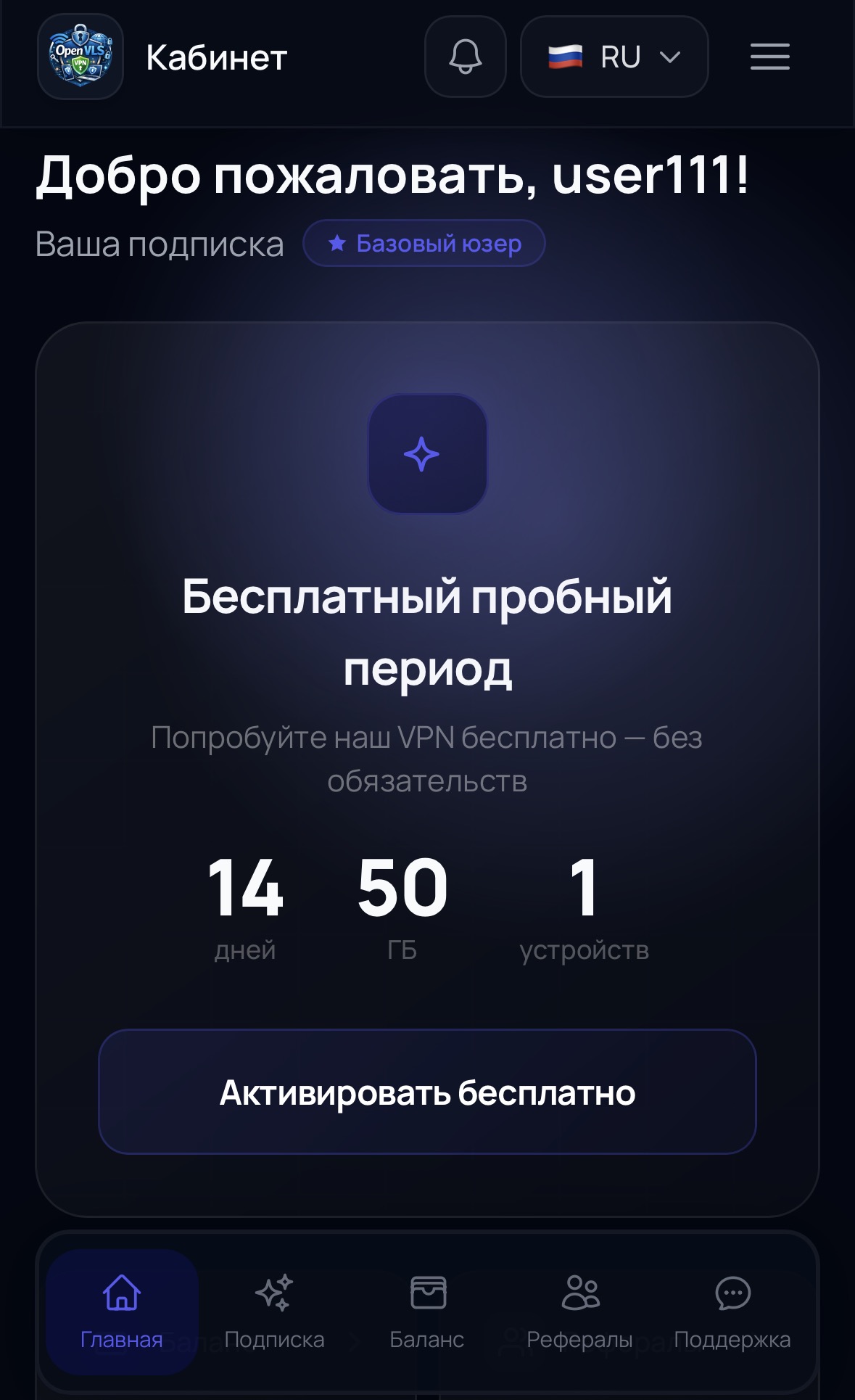Expand the language selector chevron
The height and width of the screenshot is (1400, 855).
point(669,57)
